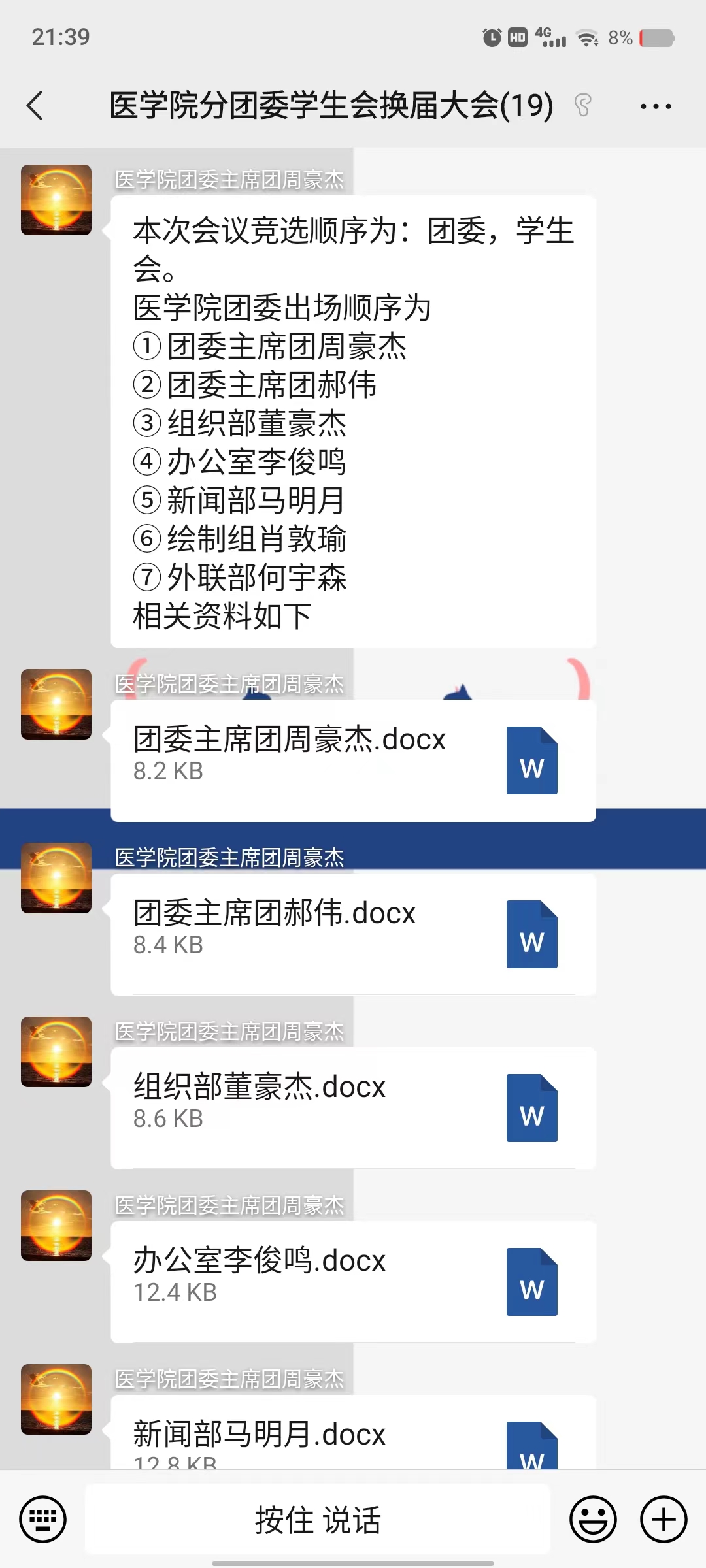The image size is (706, 1568).
Task: Open 办公室李俊鸣.docx file
Action: [x=353, y=1281]
